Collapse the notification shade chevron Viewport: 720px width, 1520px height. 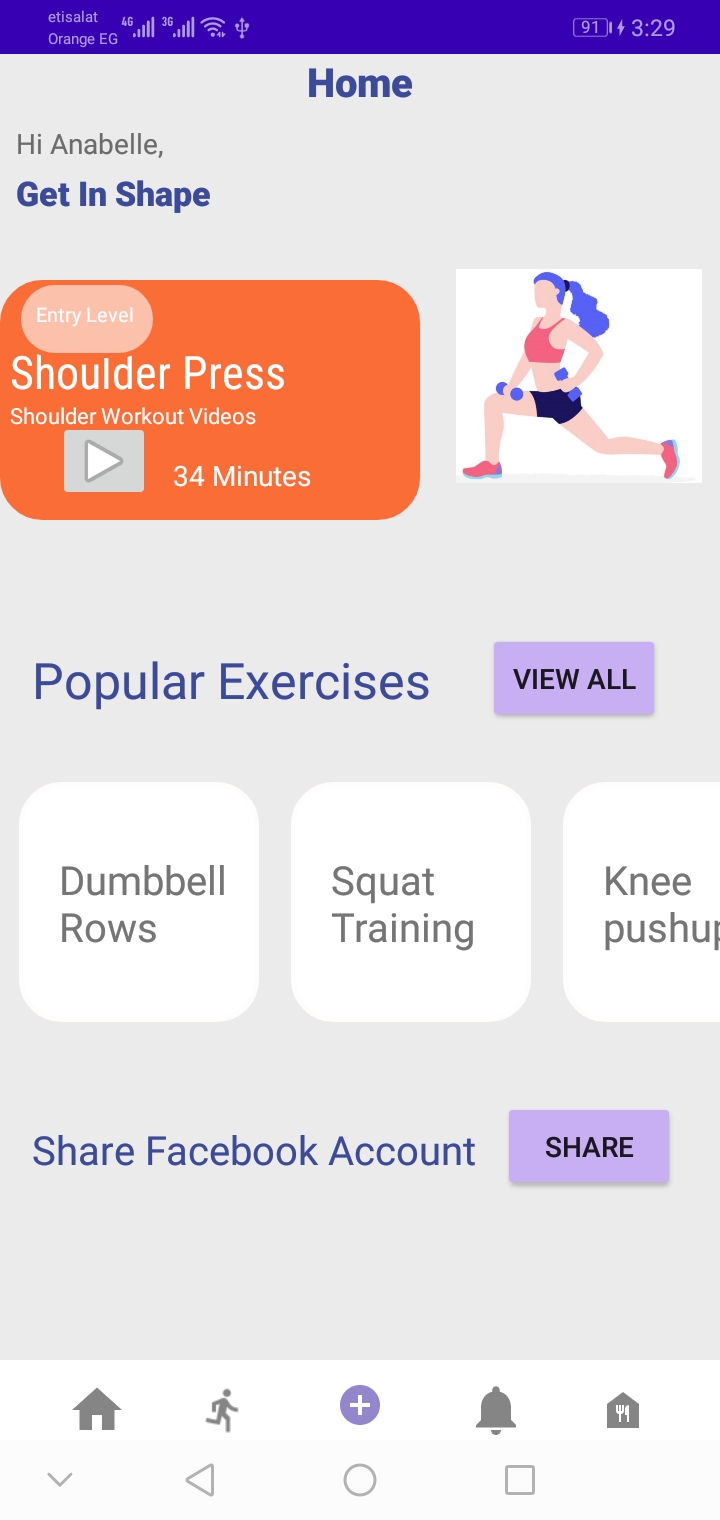[60, 1479]
